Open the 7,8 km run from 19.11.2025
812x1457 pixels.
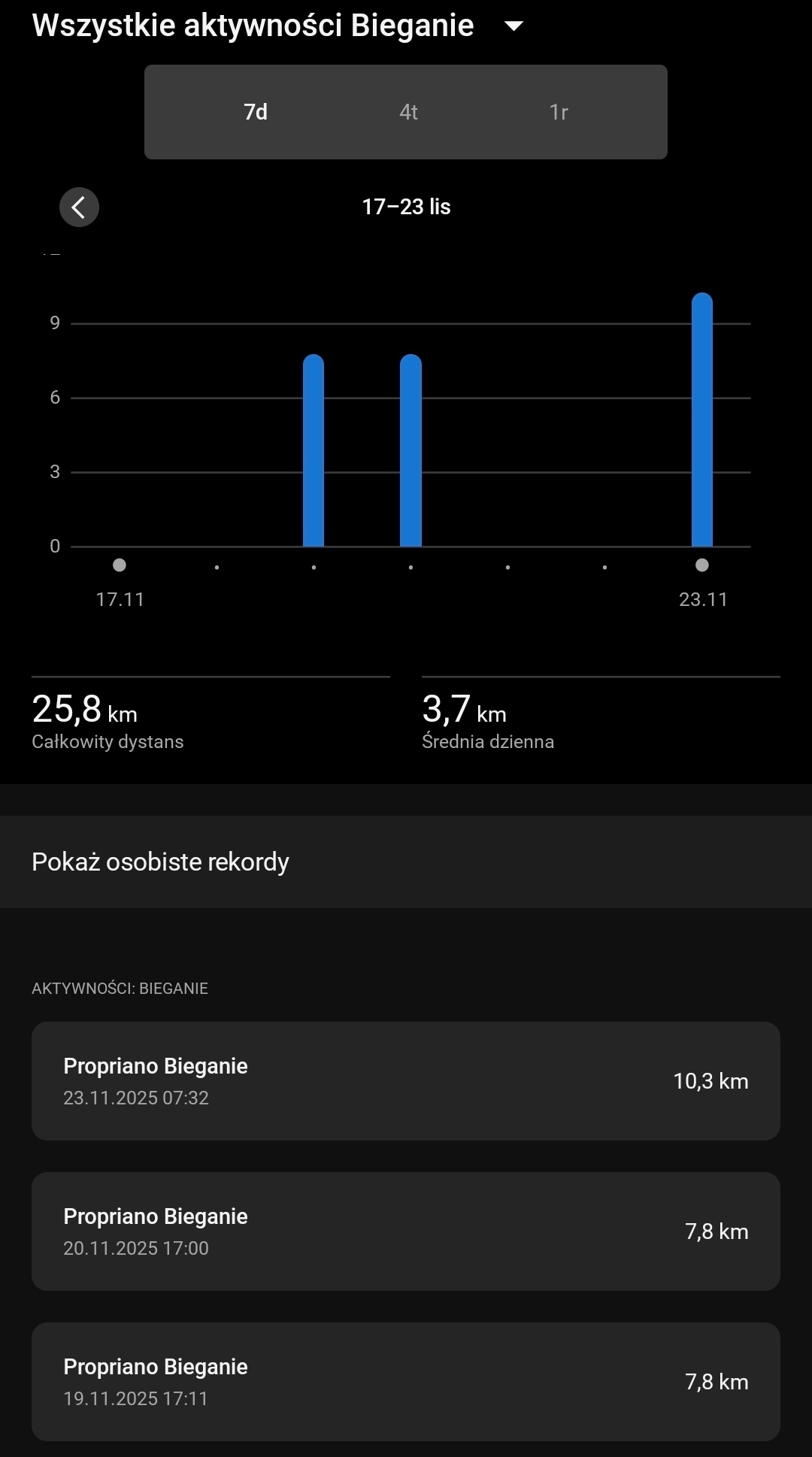406,1382
